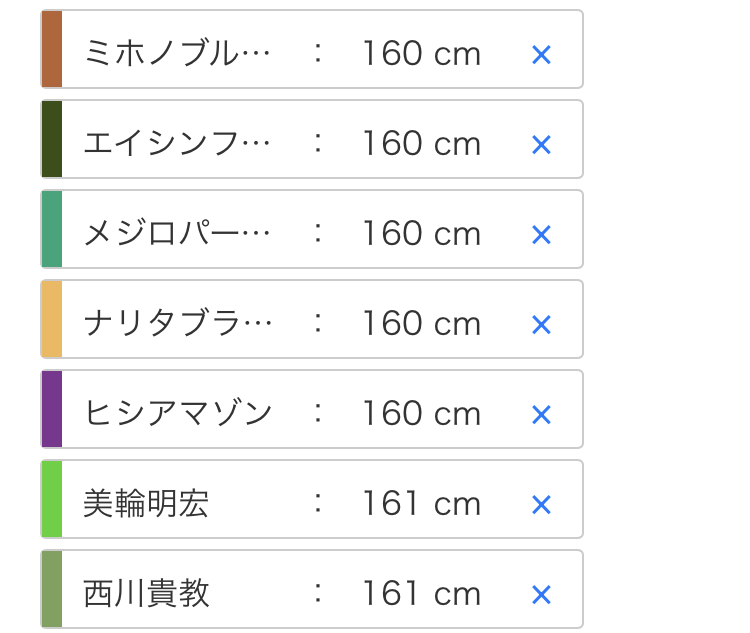Delete the ヒシアマゾン entry
The width and height of the screenshot is (750, 633).
[541, 415]
